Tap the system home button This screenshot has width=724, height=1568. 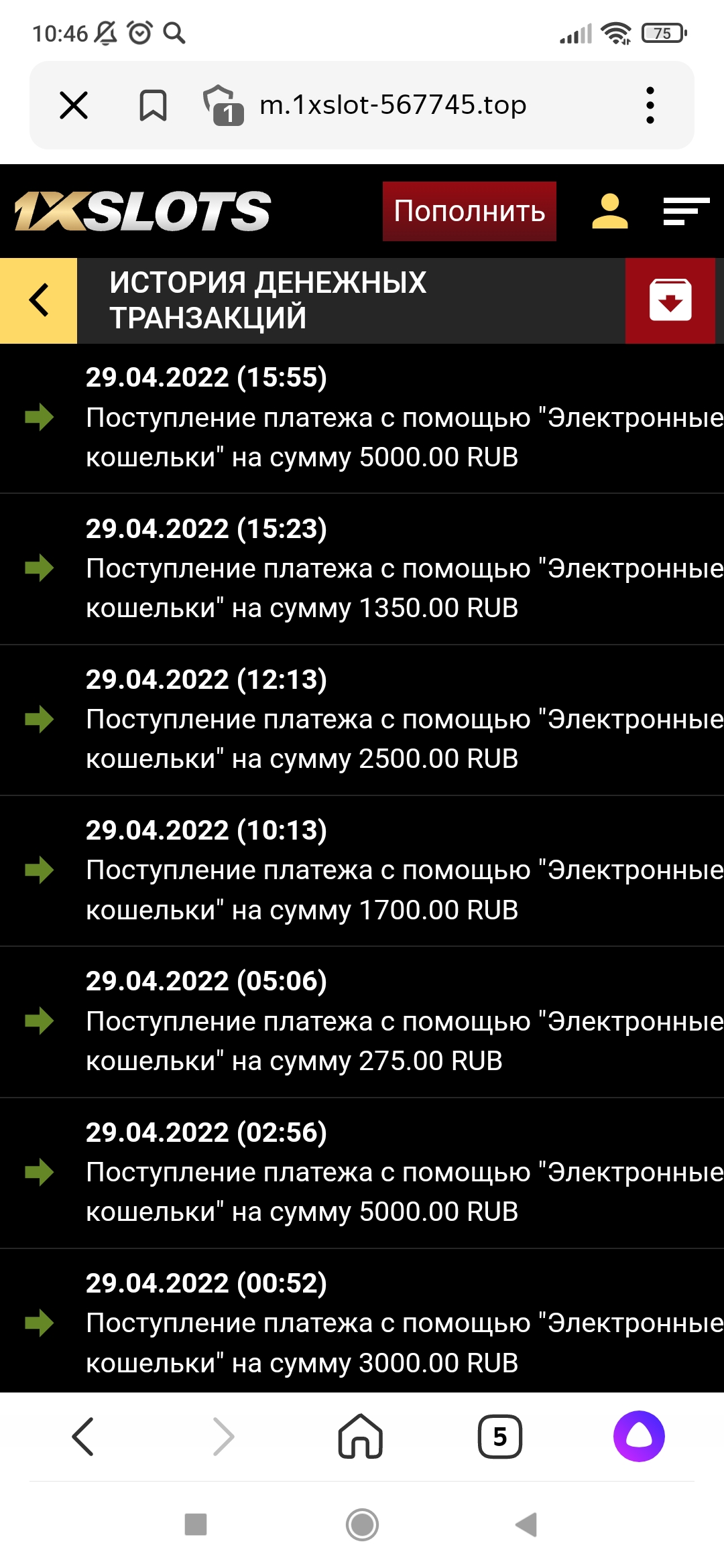pyautogui.click(x=362, y=1524)
